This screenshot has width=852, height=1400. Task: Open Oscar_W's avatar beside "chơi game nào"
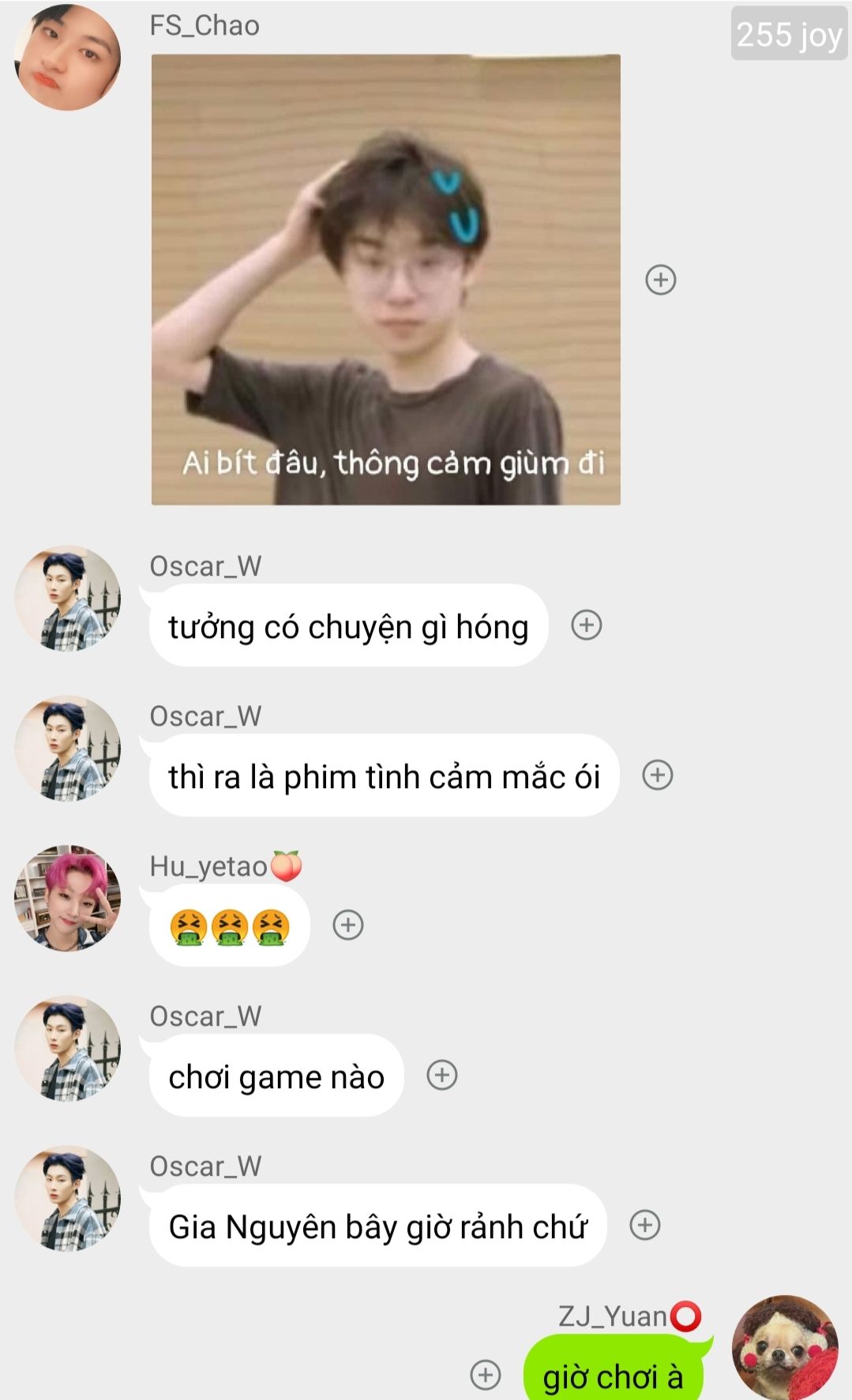pyautogui.click(x=68, y=1048)
